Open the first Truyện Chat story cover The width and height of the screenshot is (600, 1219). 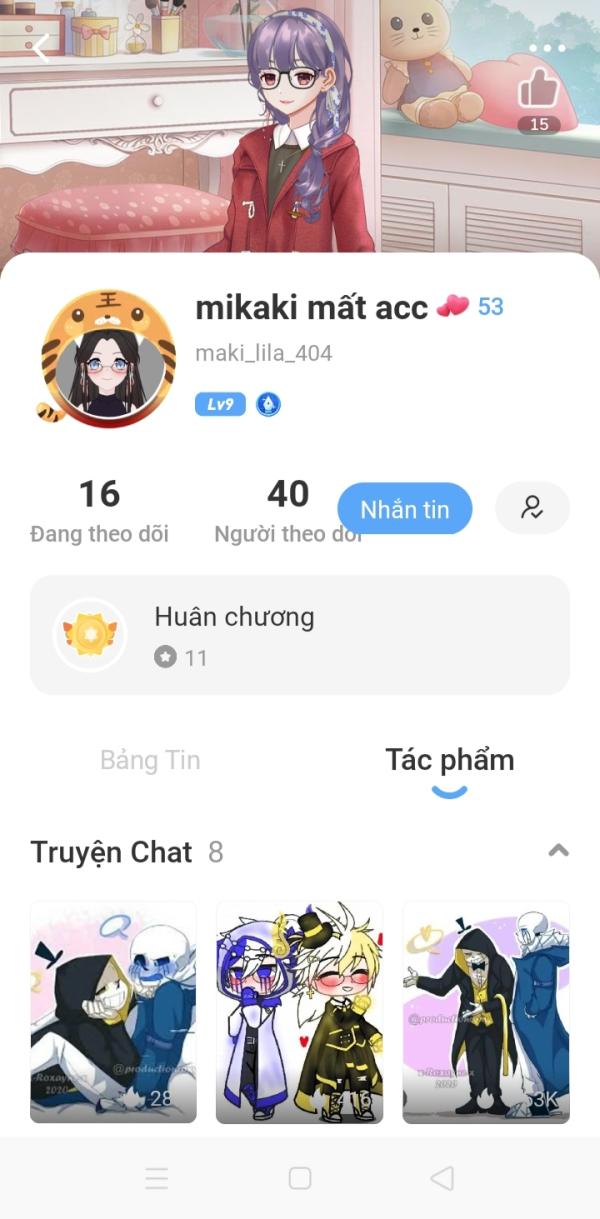(x=113, y=1011)
